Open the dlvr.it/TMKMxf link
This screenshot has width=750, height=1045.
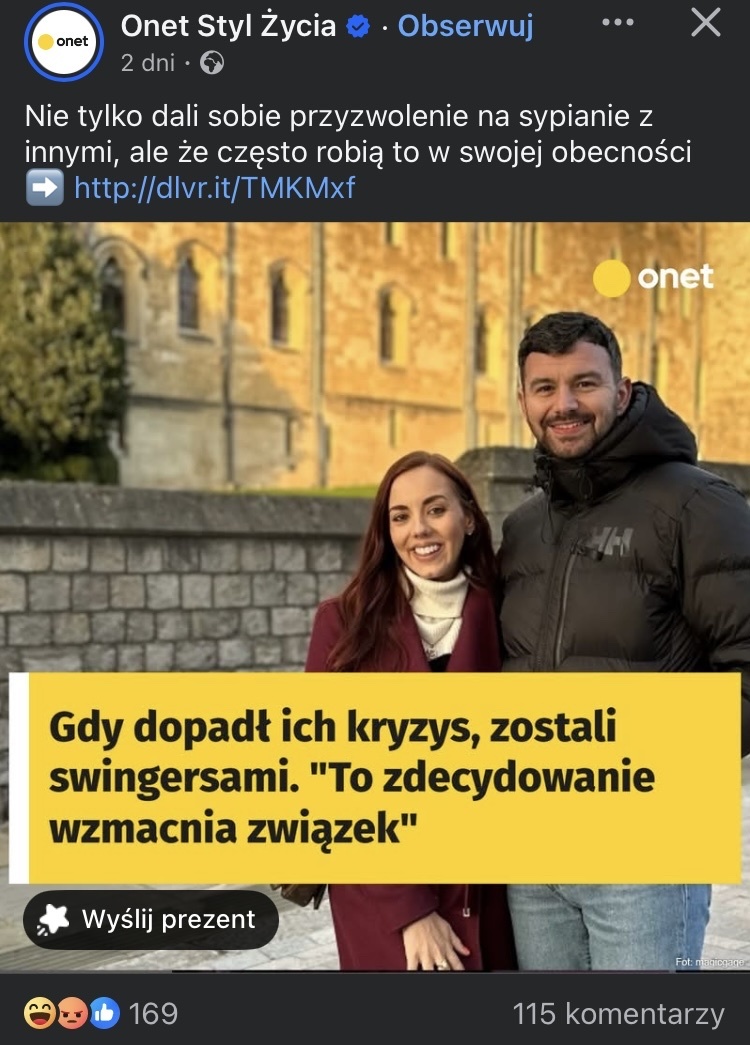click(214, 187)
